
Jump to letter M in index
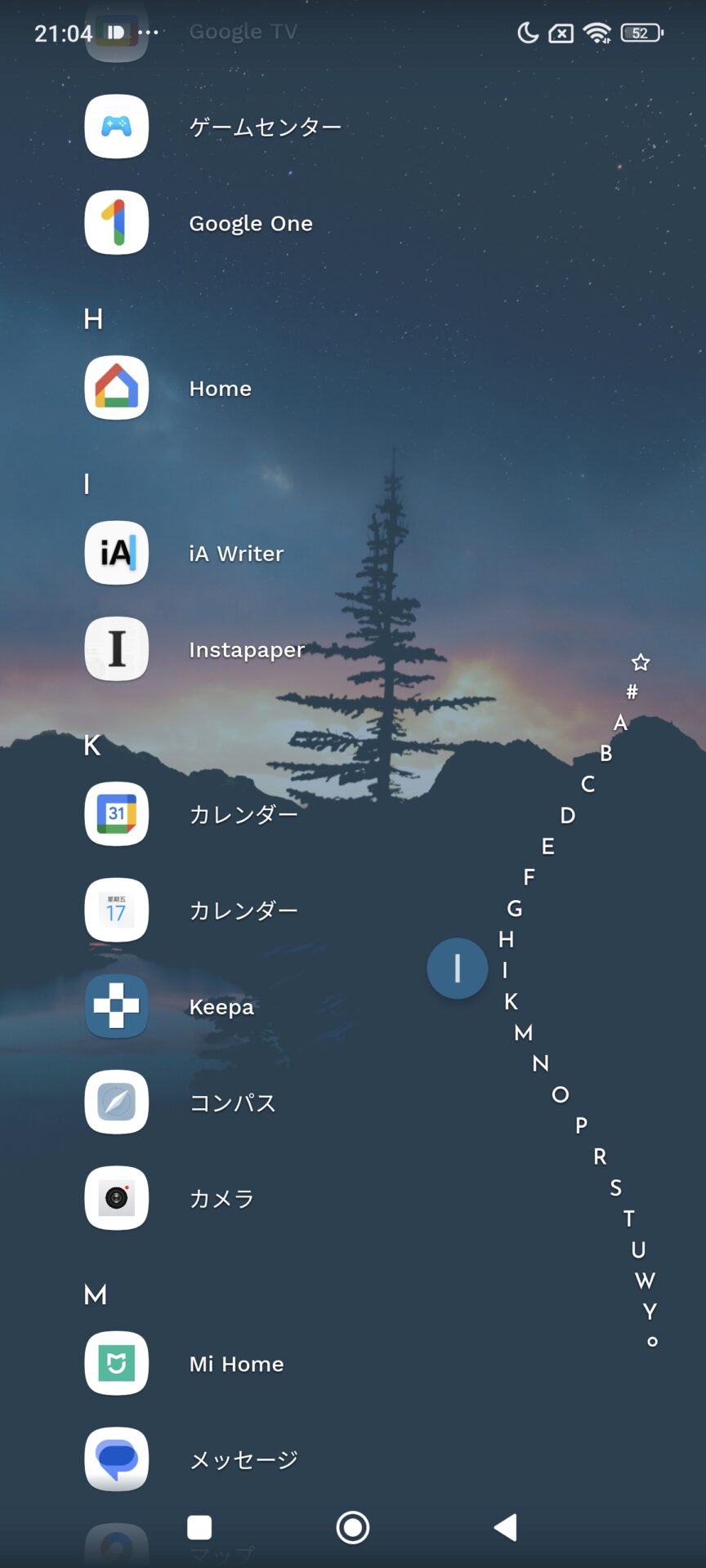(523, 1033)
